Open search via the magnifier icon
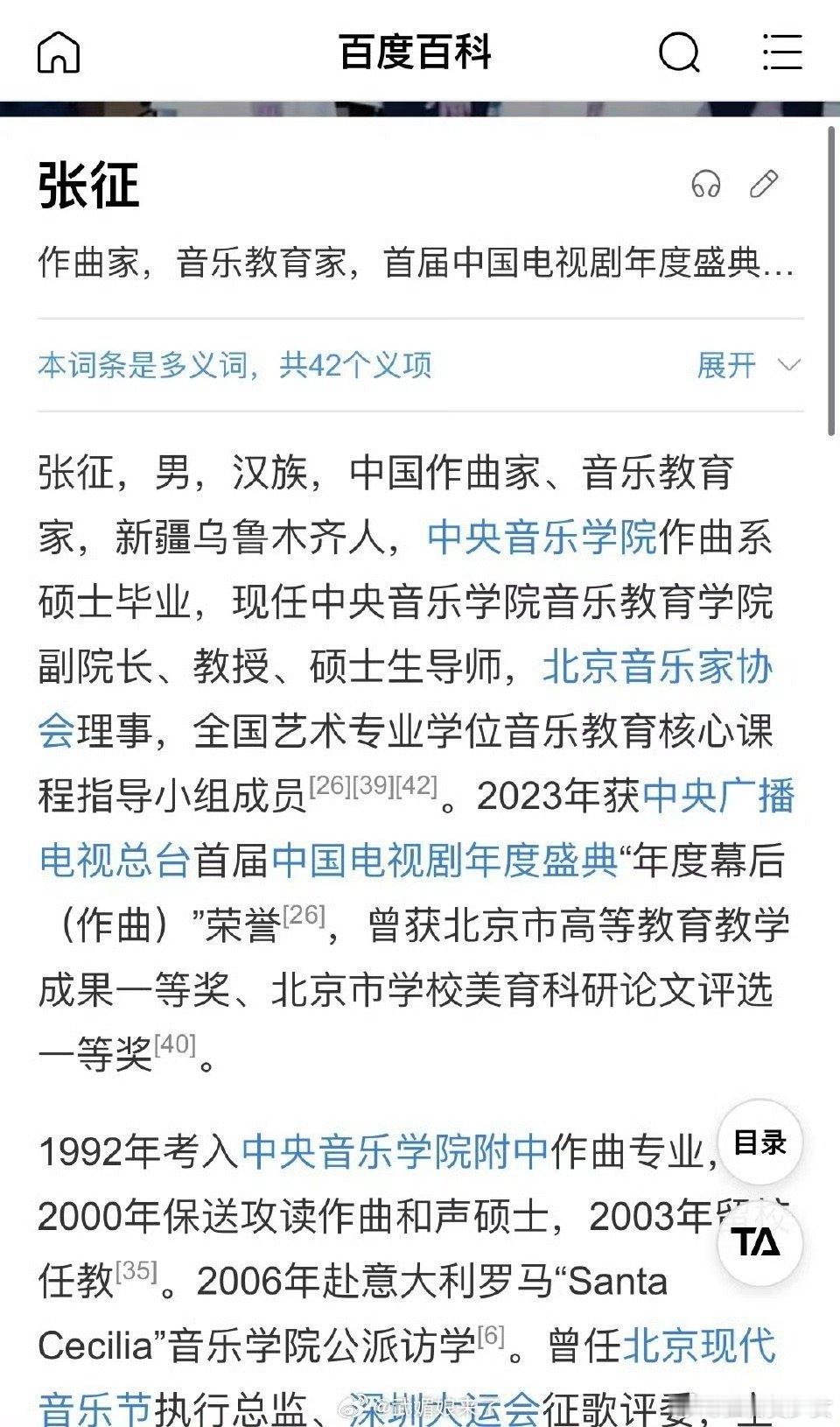Screen dimensions: 840x1427 click(680, 53)
